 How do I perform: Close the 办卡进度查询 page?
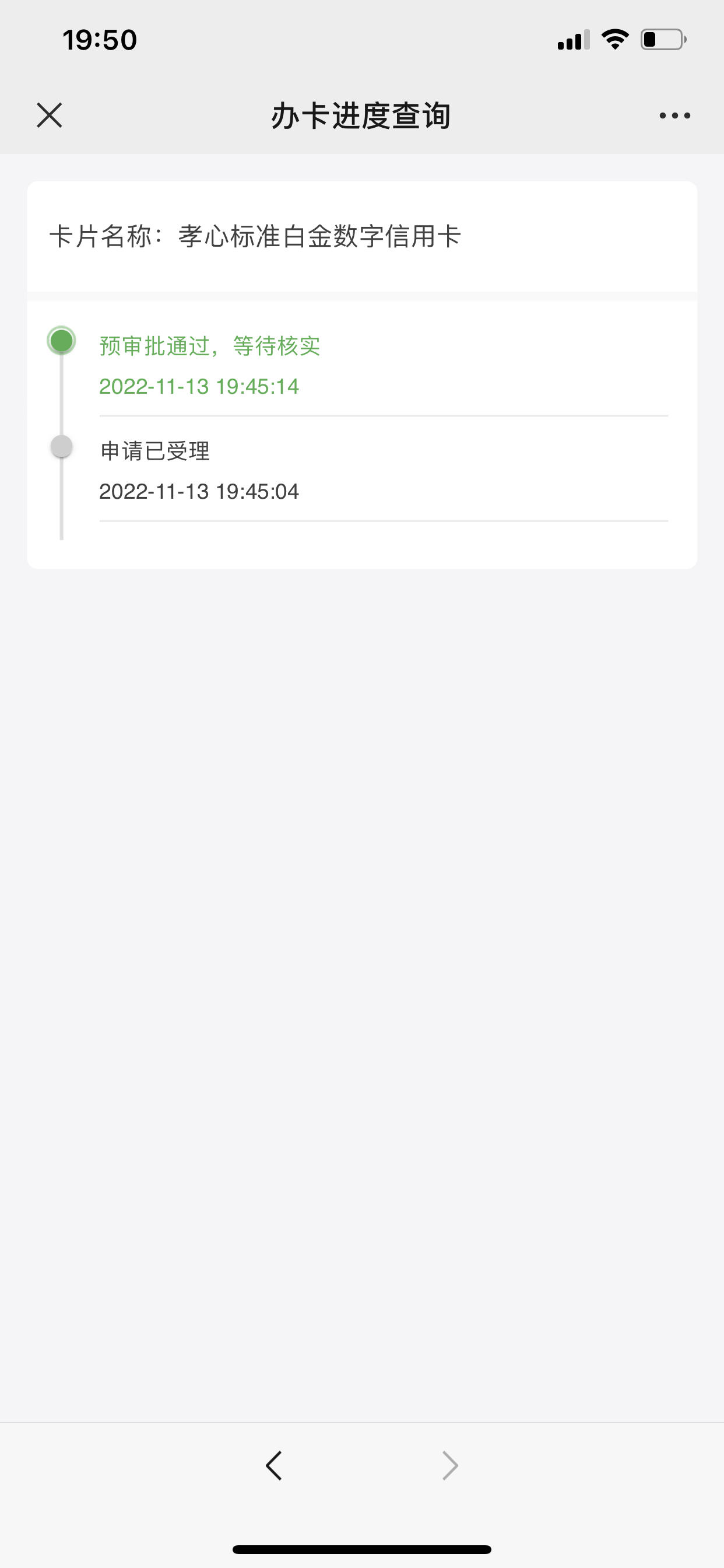(50, 115)
